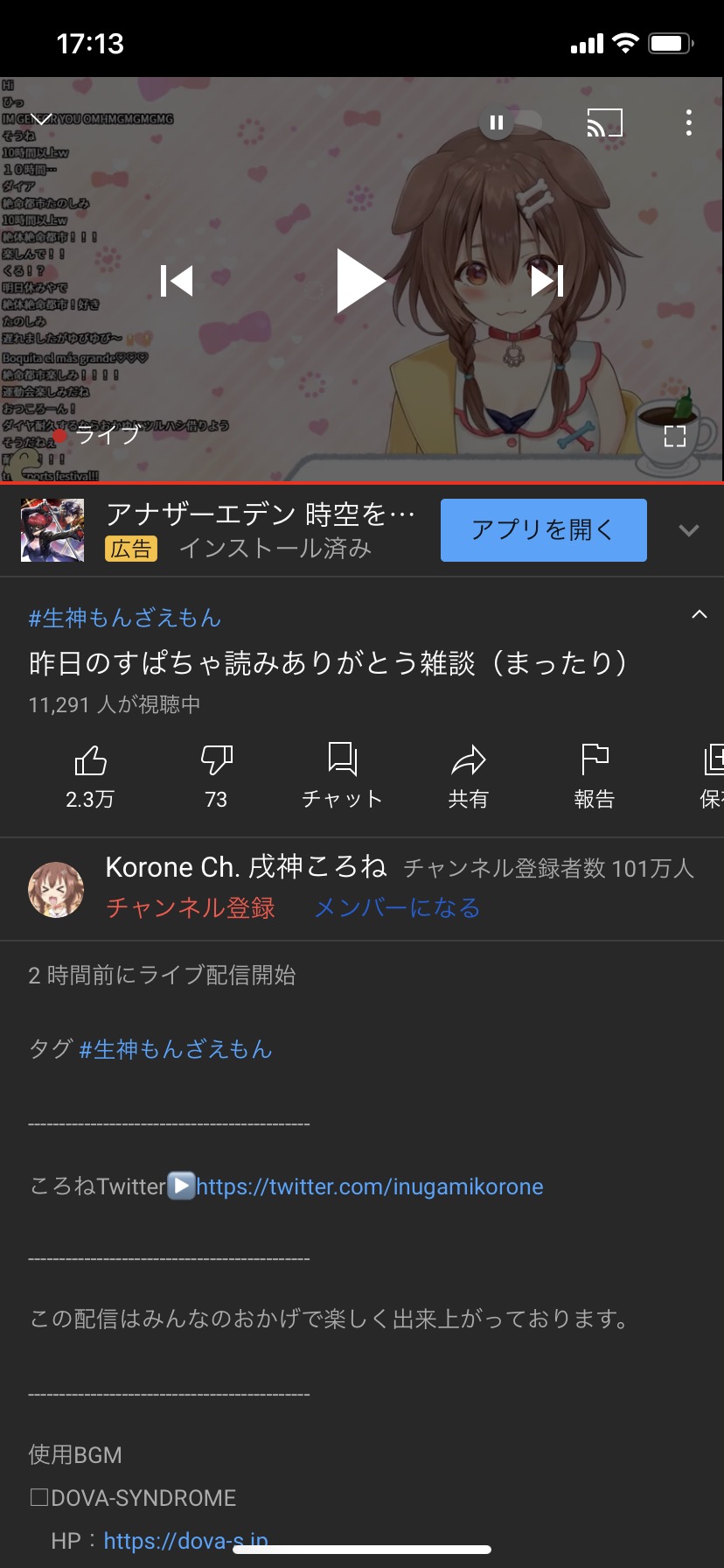The width and height of the screenshot is (724, 1568).
Task: Skip to the next video
Action: click(x=547, y=281)
